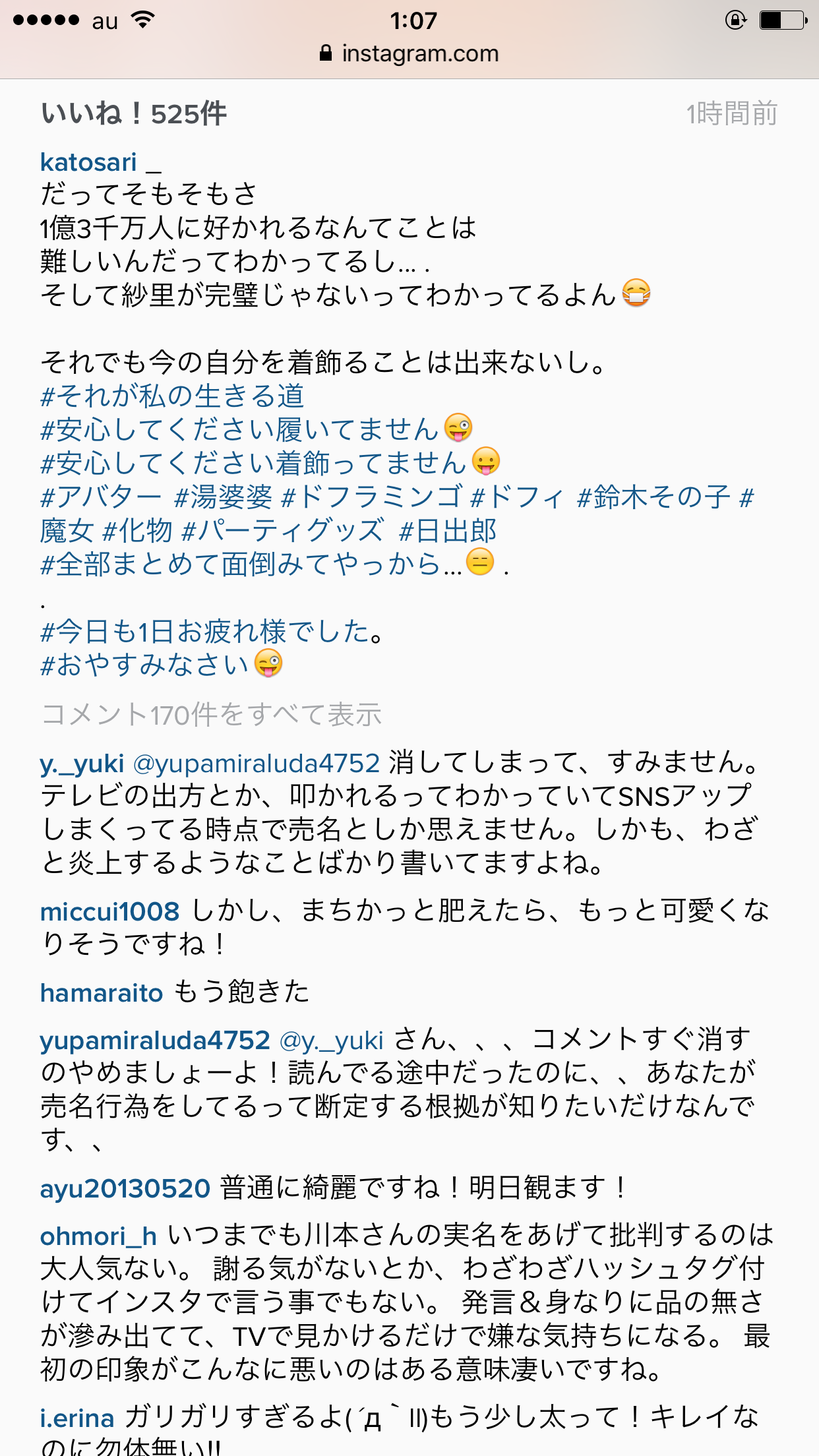Screen dimensions: 819x1456
Task: View all 170 comments
Action: point(211,715)
